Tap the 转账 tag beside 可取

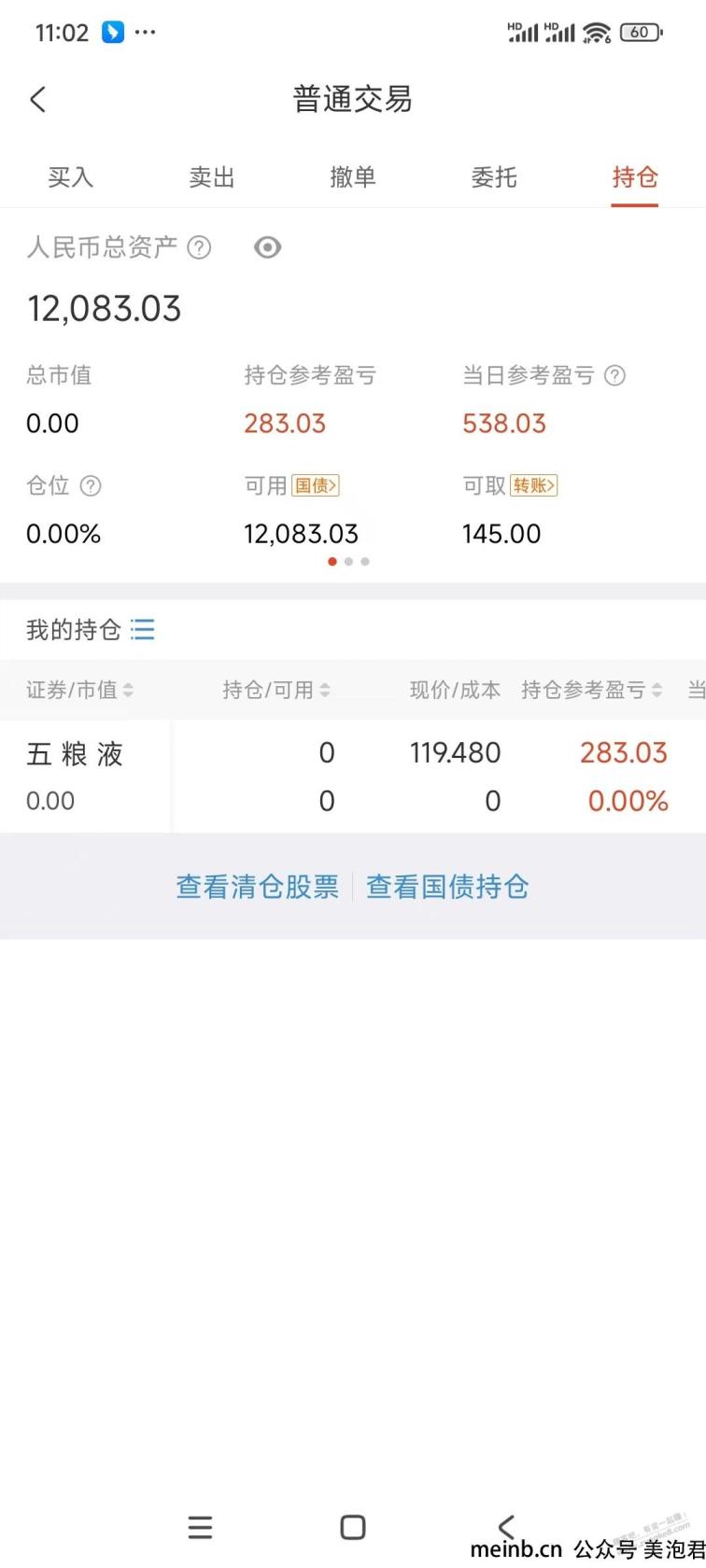coord(533,485)
